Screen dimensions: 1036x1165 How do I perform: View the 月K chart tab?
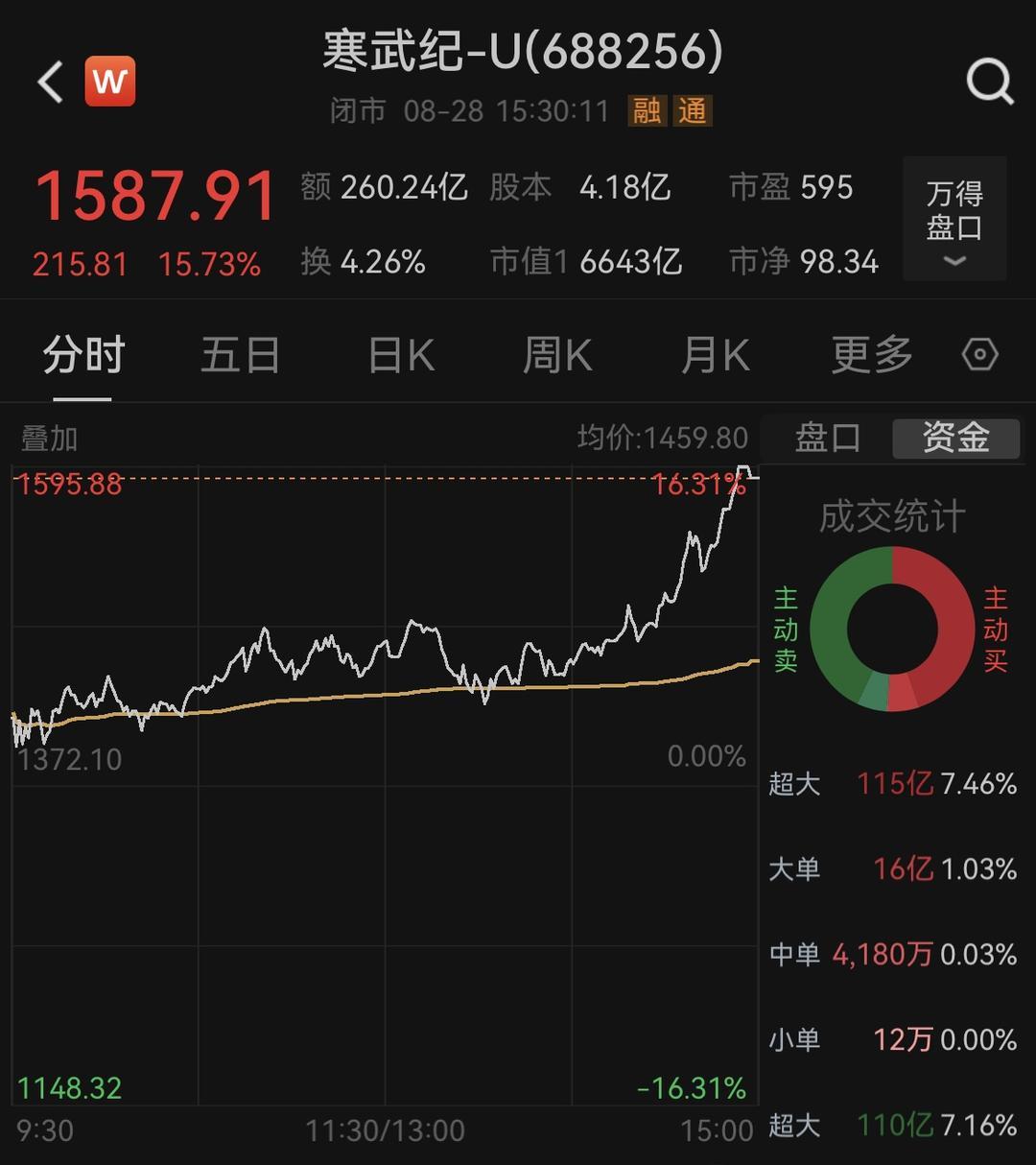715,356
